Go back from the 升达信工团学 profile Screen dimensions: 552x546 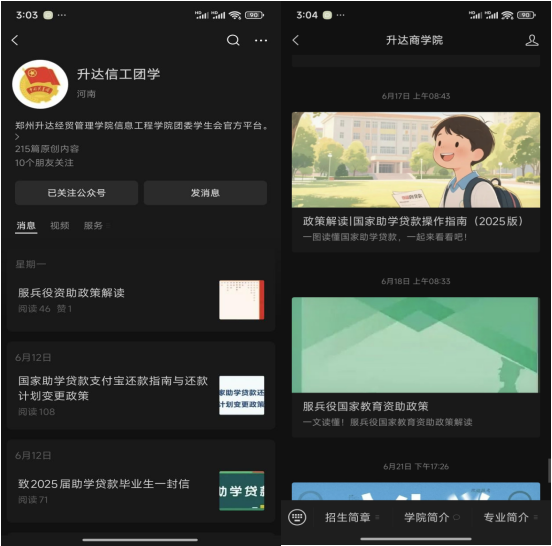[15, 40]
